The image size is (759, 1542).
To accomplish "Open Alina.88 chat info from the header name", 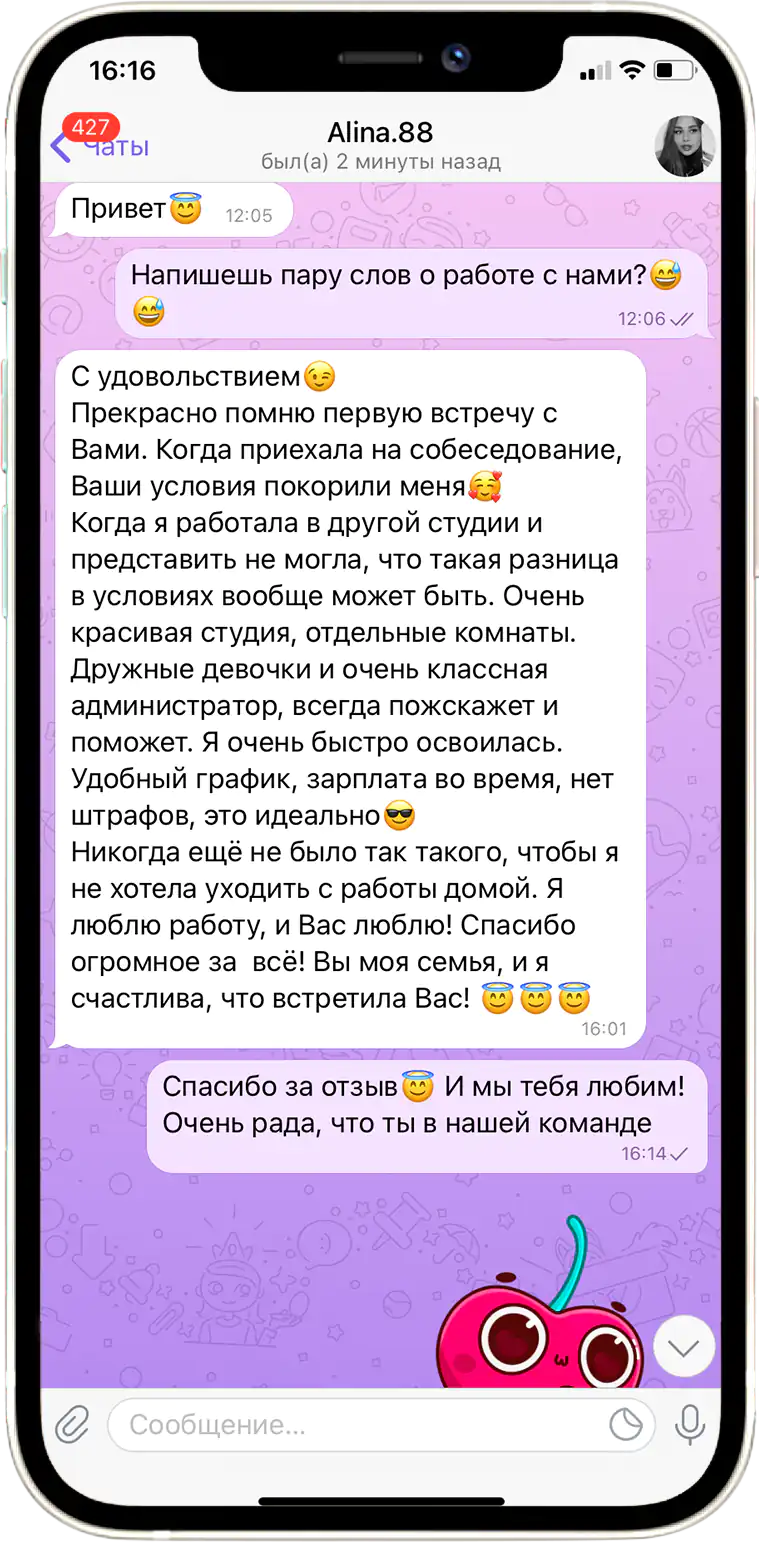I will pos(380,132).
